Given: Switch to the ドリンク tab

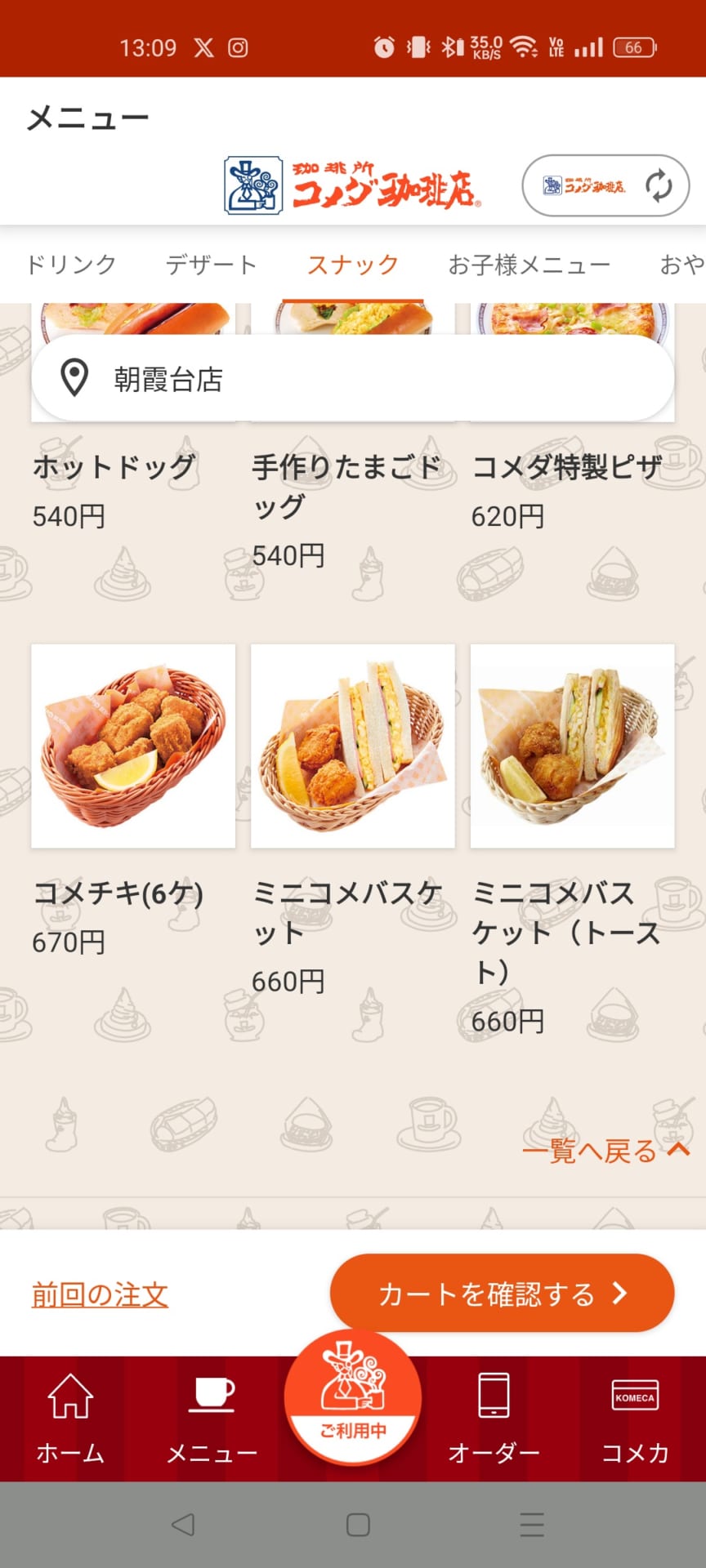Looking at the screenshot, I should pyautogui.click(x=71, y=265).
